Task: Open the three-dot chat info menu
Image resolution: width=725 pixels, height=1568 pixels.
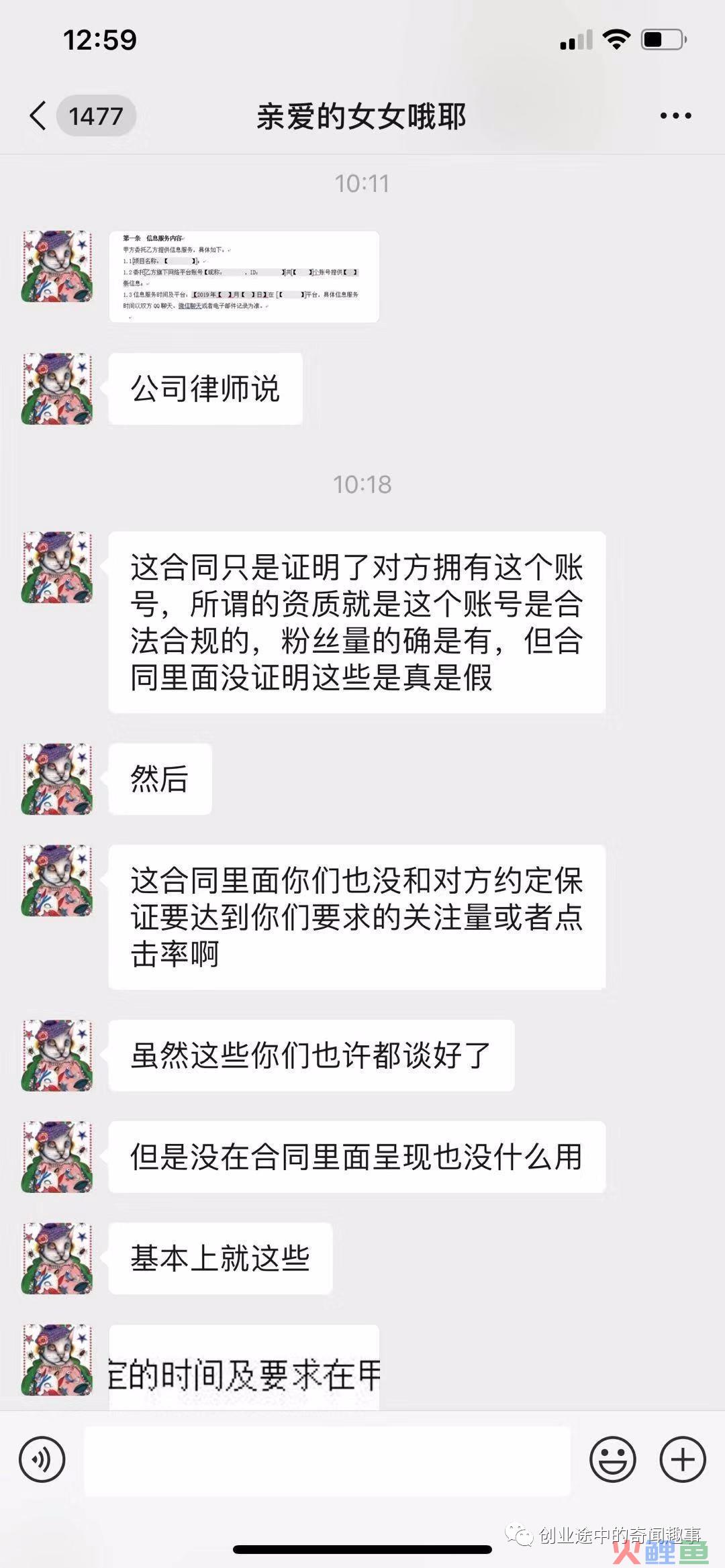Action: [x=675, y=116]
